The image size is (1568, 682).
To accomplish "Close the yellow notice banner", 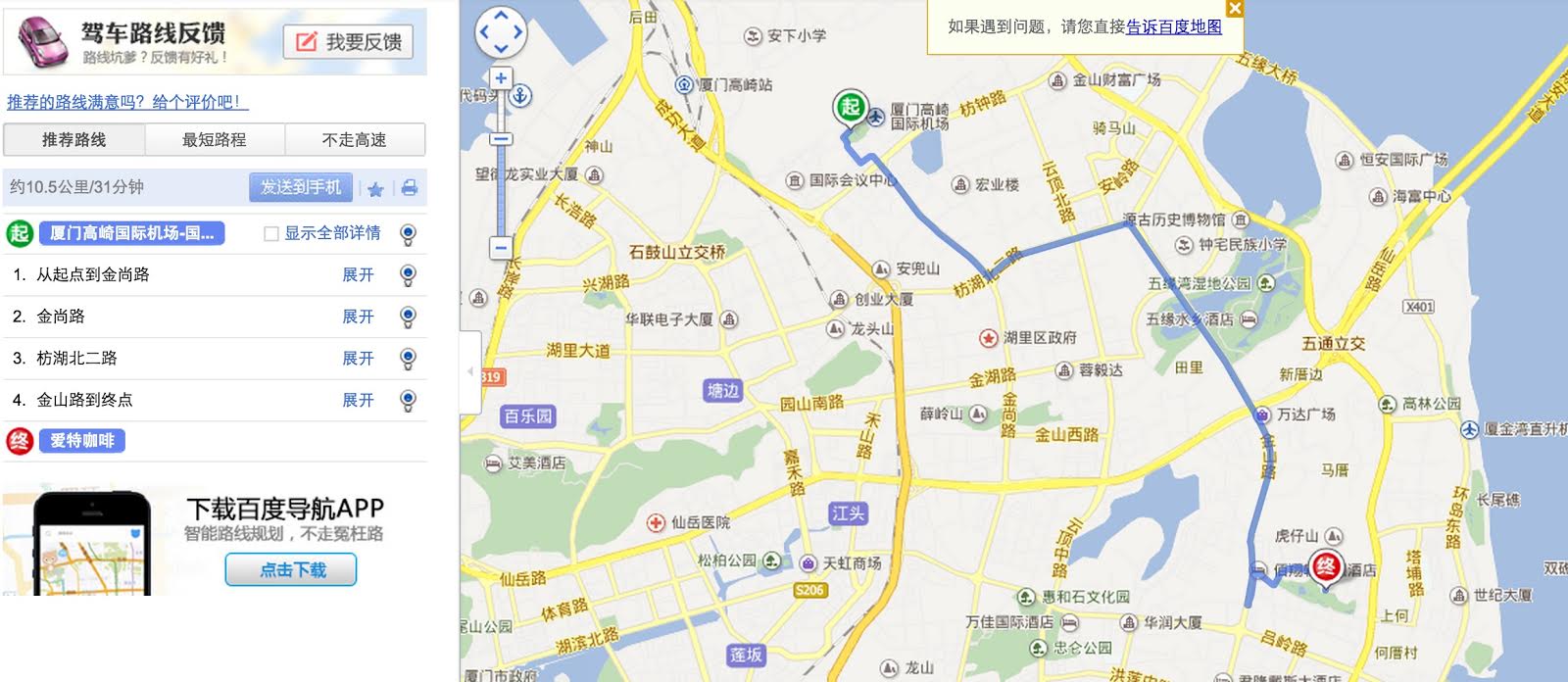I will (1235, 8).
